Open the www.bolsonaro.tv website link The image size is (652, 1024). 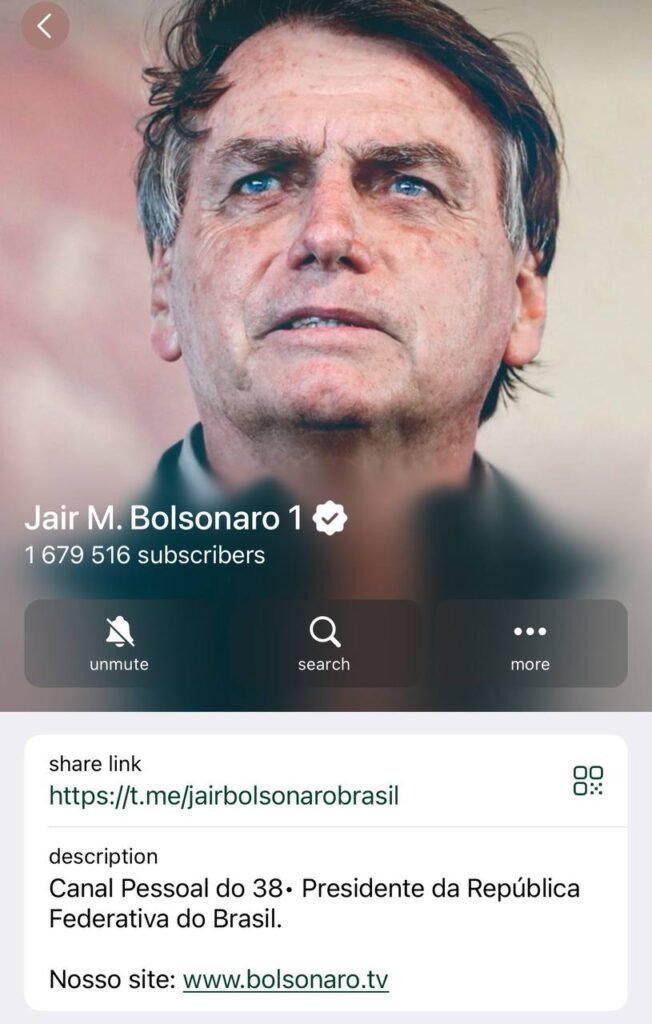285,979
